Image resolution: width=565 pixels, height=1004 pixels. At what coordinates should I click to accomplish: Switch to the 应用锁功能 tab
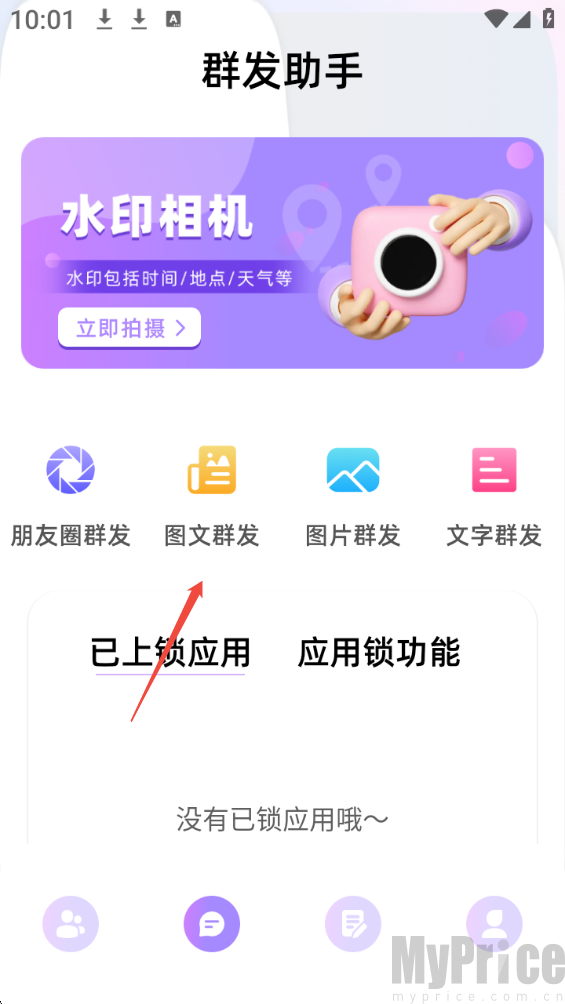(x=379, y=652)
